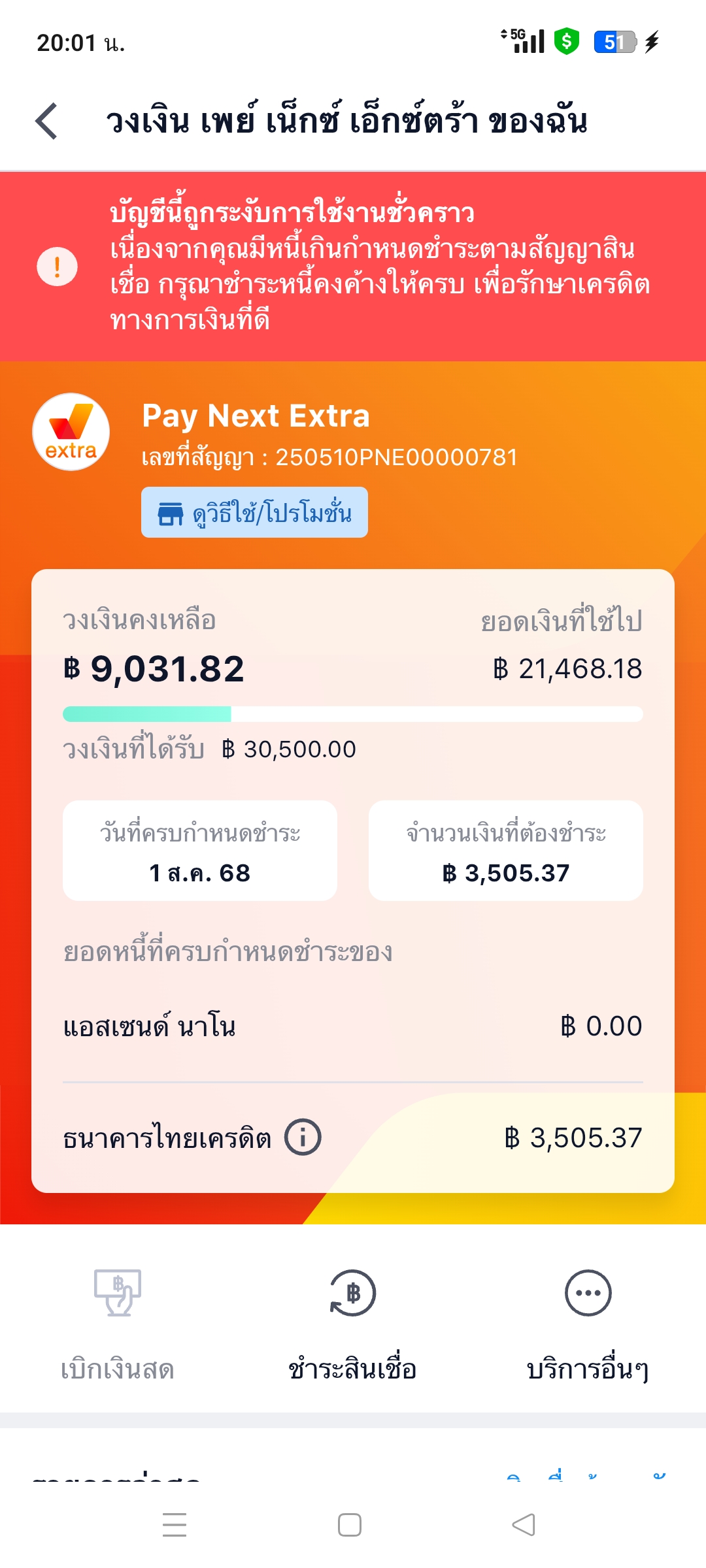Viewport: 706px width, 1568px height.
Task: Tap the system home button
Action: pos(350,1525)
